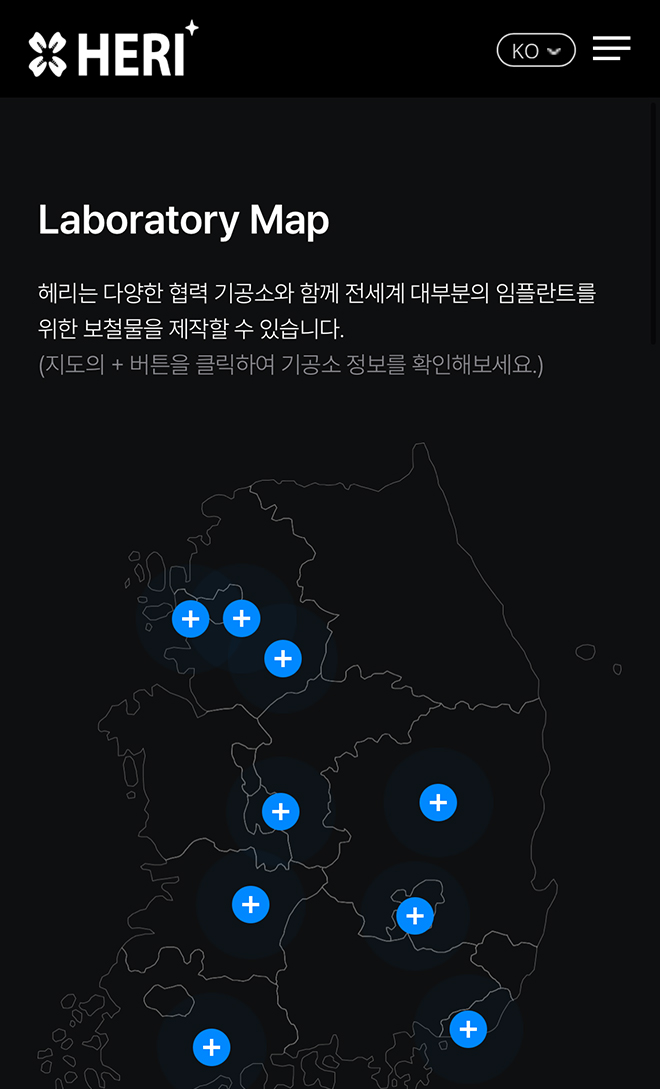Viewport: 660px width, 1089px height.
Task: Open the hamburger navigation menu
Action: [x=611, y=48]
